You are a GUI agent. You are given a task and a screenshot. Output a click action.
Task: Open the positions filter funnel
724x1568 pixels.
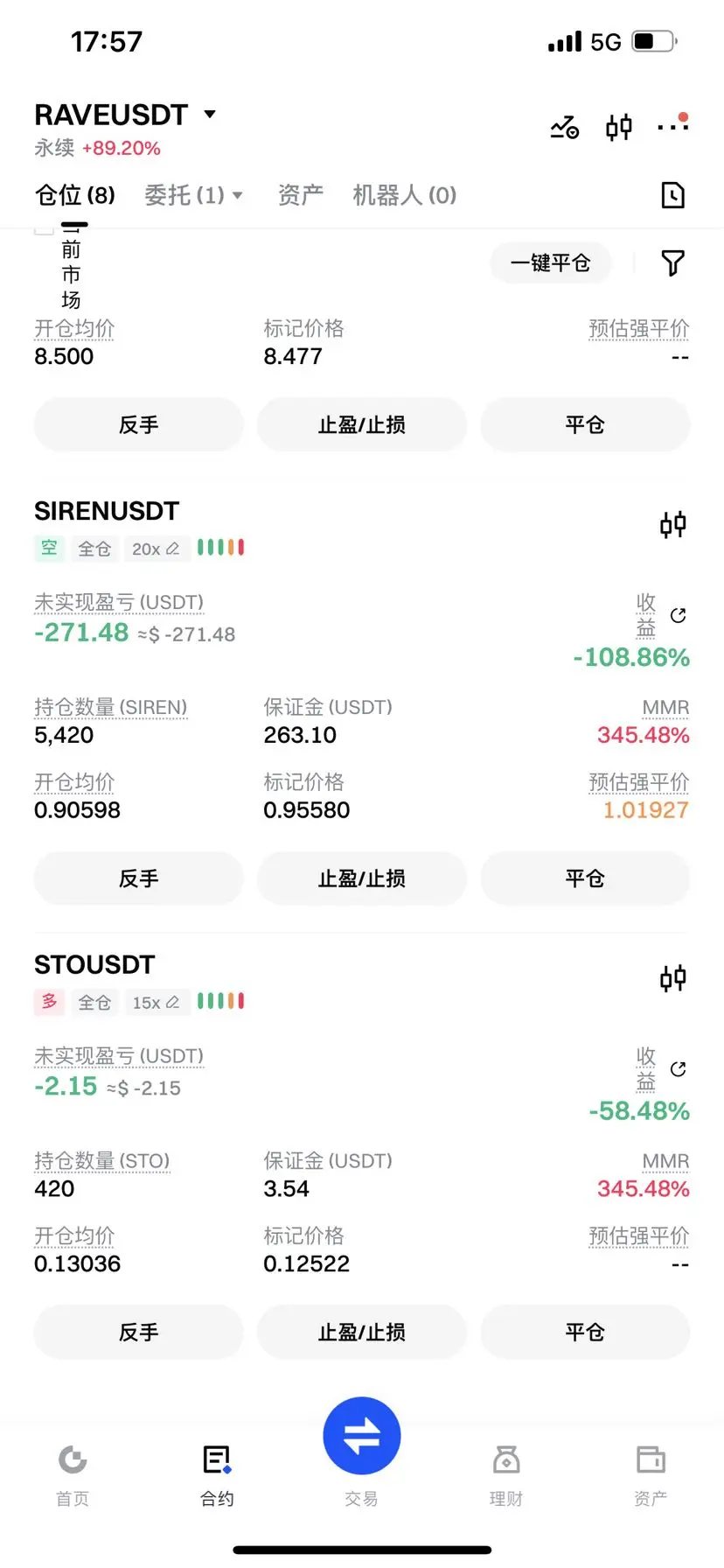672,262
